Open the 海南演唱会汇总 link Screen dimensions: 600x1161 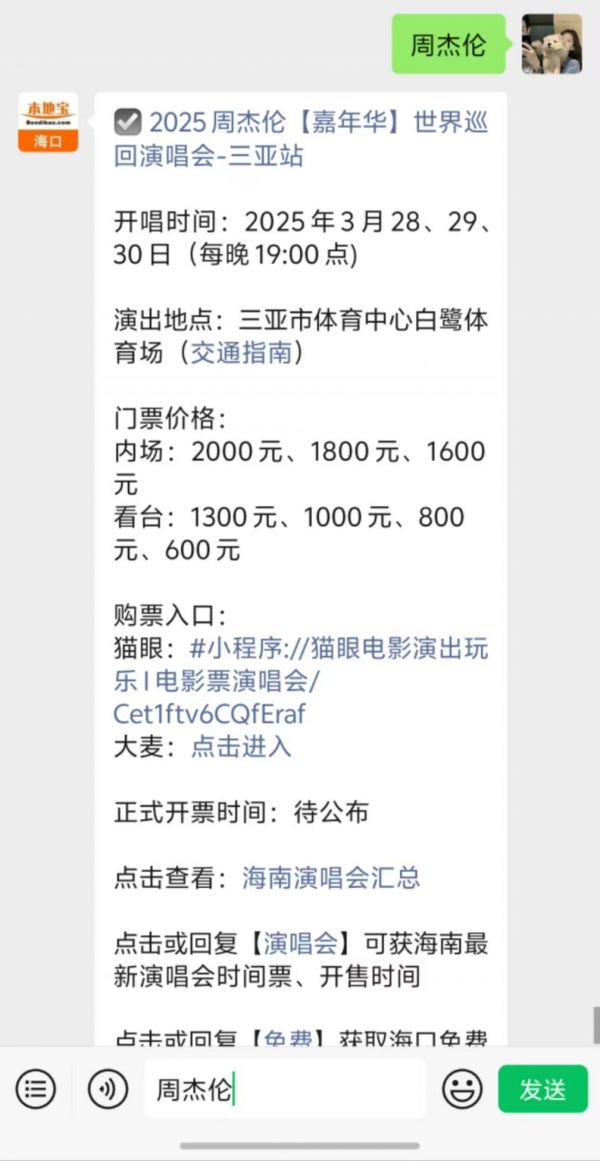pos(331,877)
